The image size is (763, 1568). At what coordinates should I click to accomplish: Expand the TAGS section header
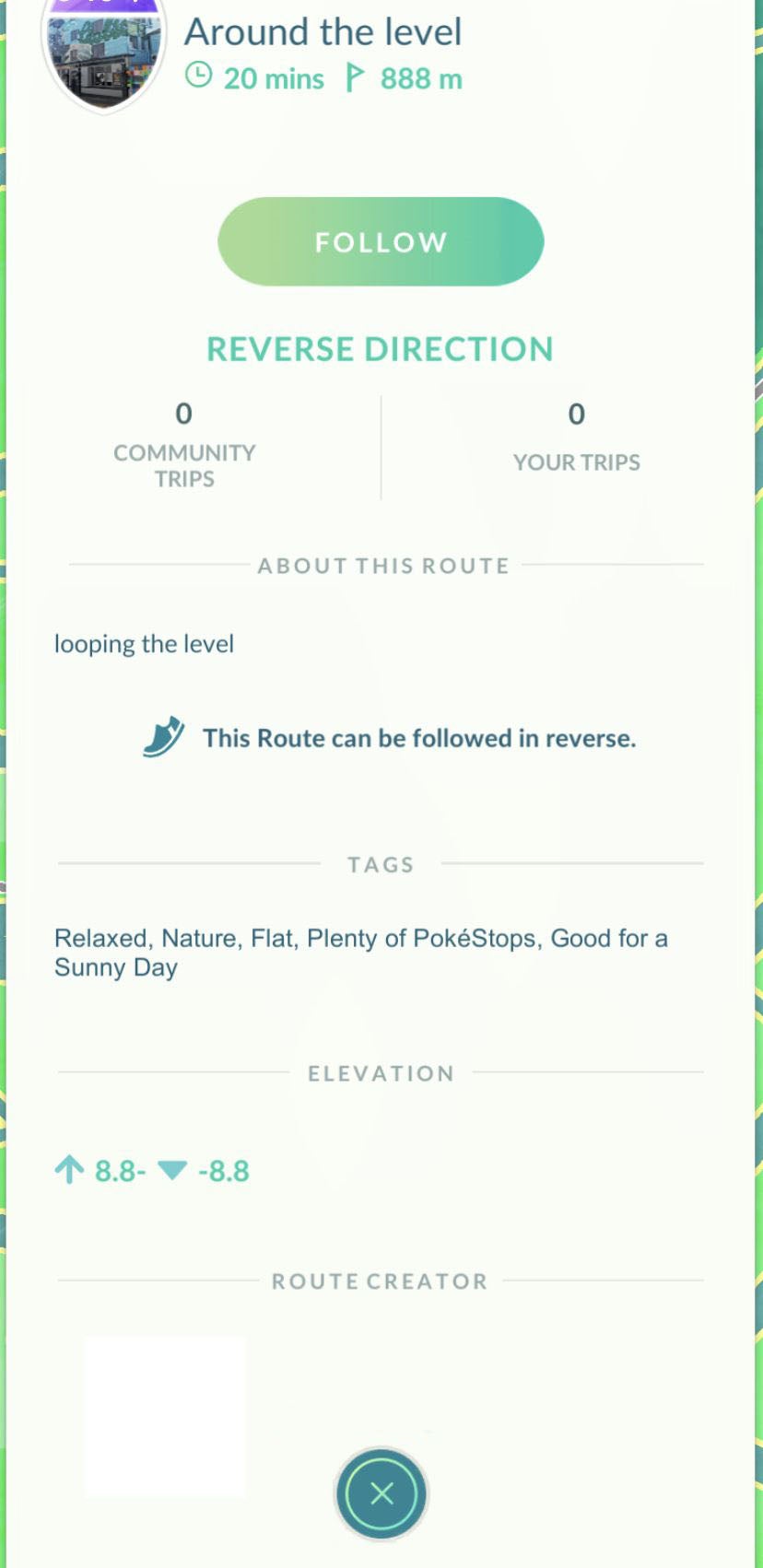[x=381, y=864]
